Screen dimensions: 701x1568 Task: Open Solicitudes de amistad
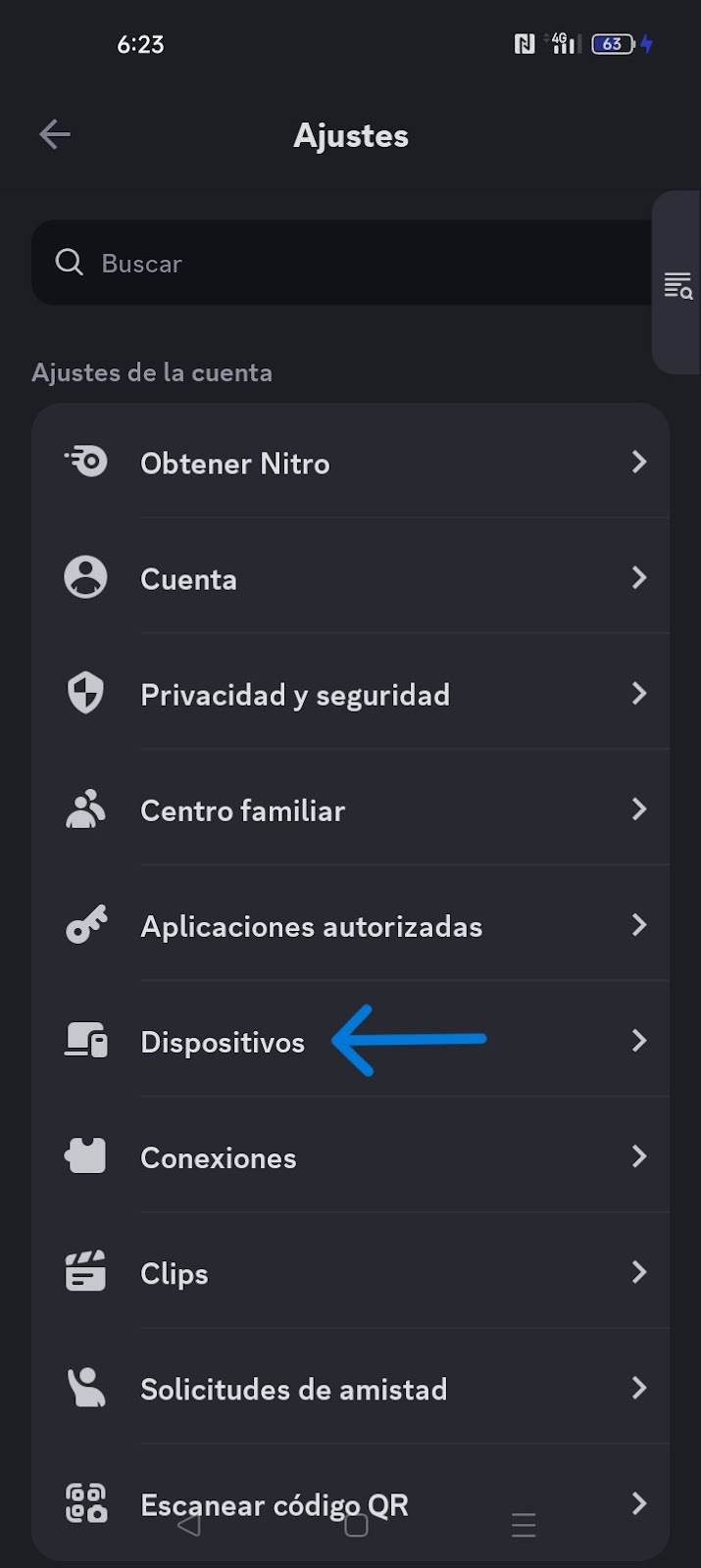pos(350,1387)
